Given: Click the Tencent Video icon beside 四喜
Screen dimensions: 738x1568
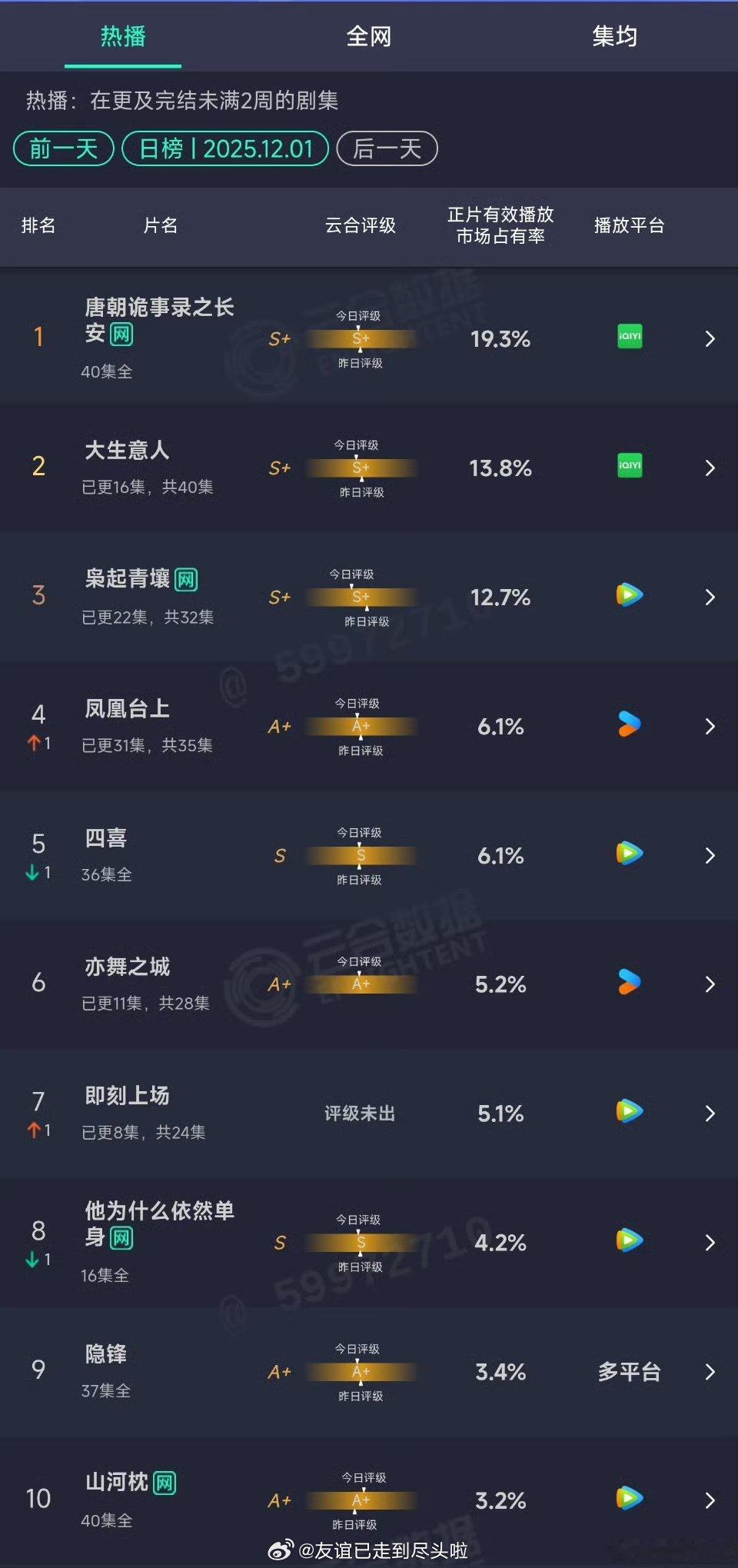Looking at the screenshot, I should point(629,855).
